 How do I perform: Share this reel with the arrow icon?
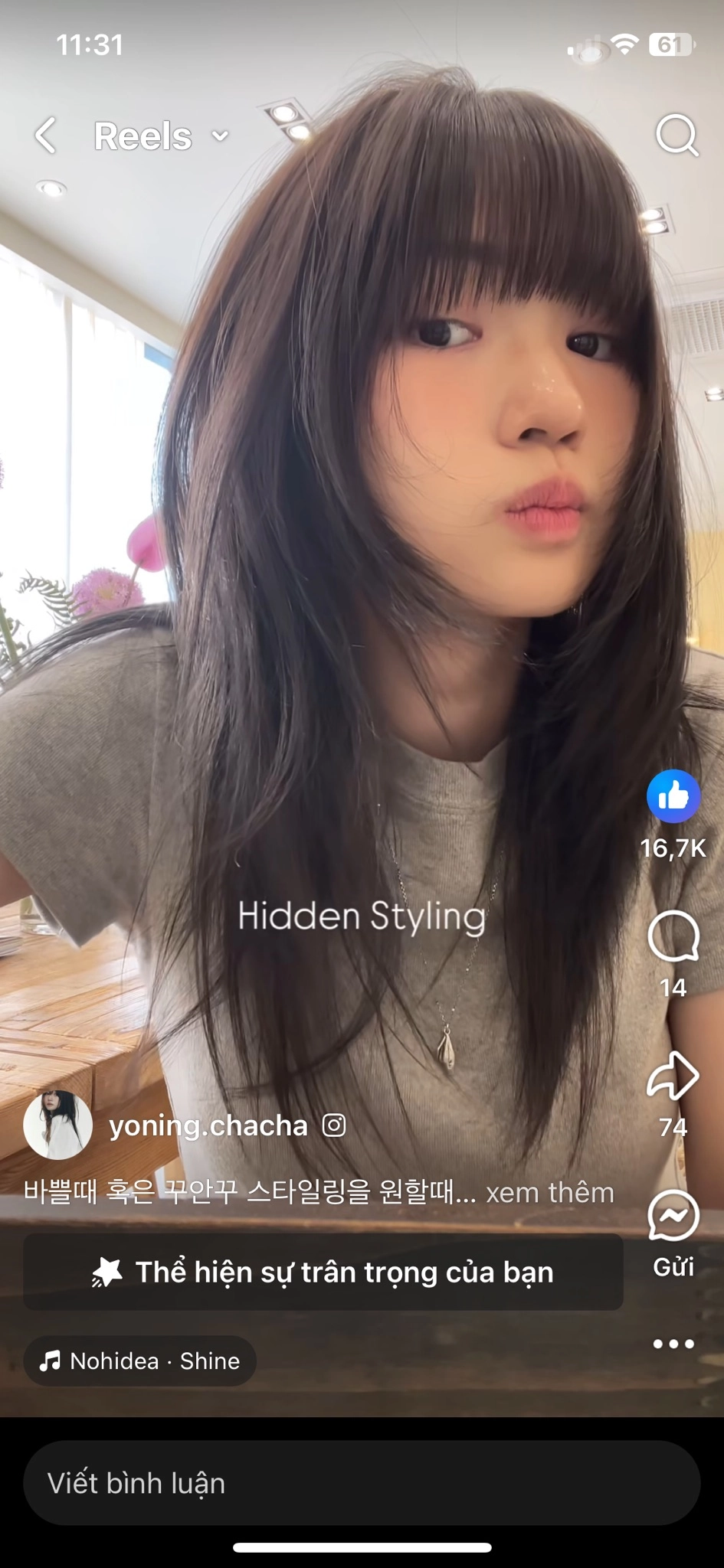pyautogui.click(x=673, y=1076)
